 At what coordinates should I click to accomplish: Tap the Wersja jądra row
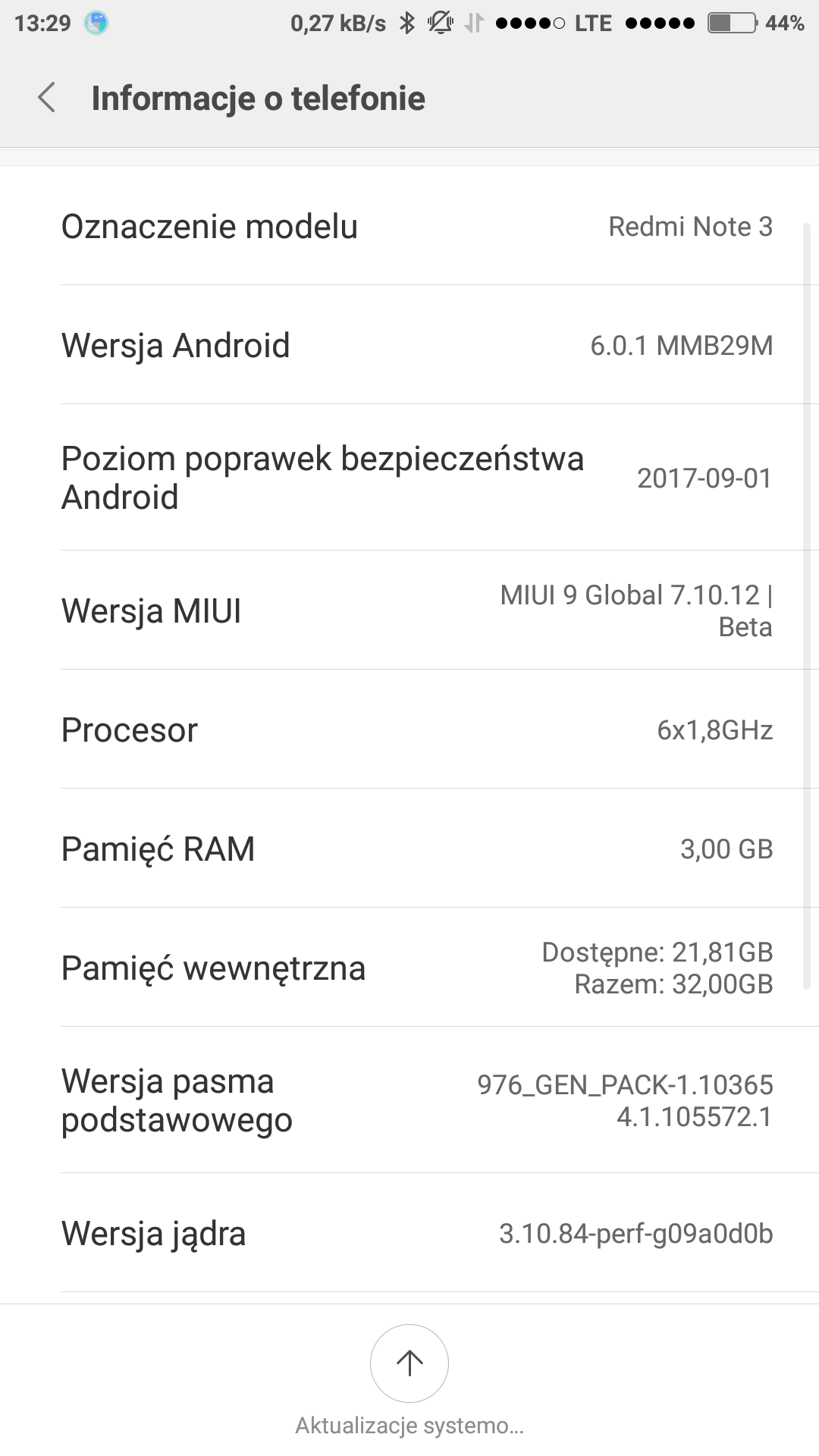[x=409, y=1234]
